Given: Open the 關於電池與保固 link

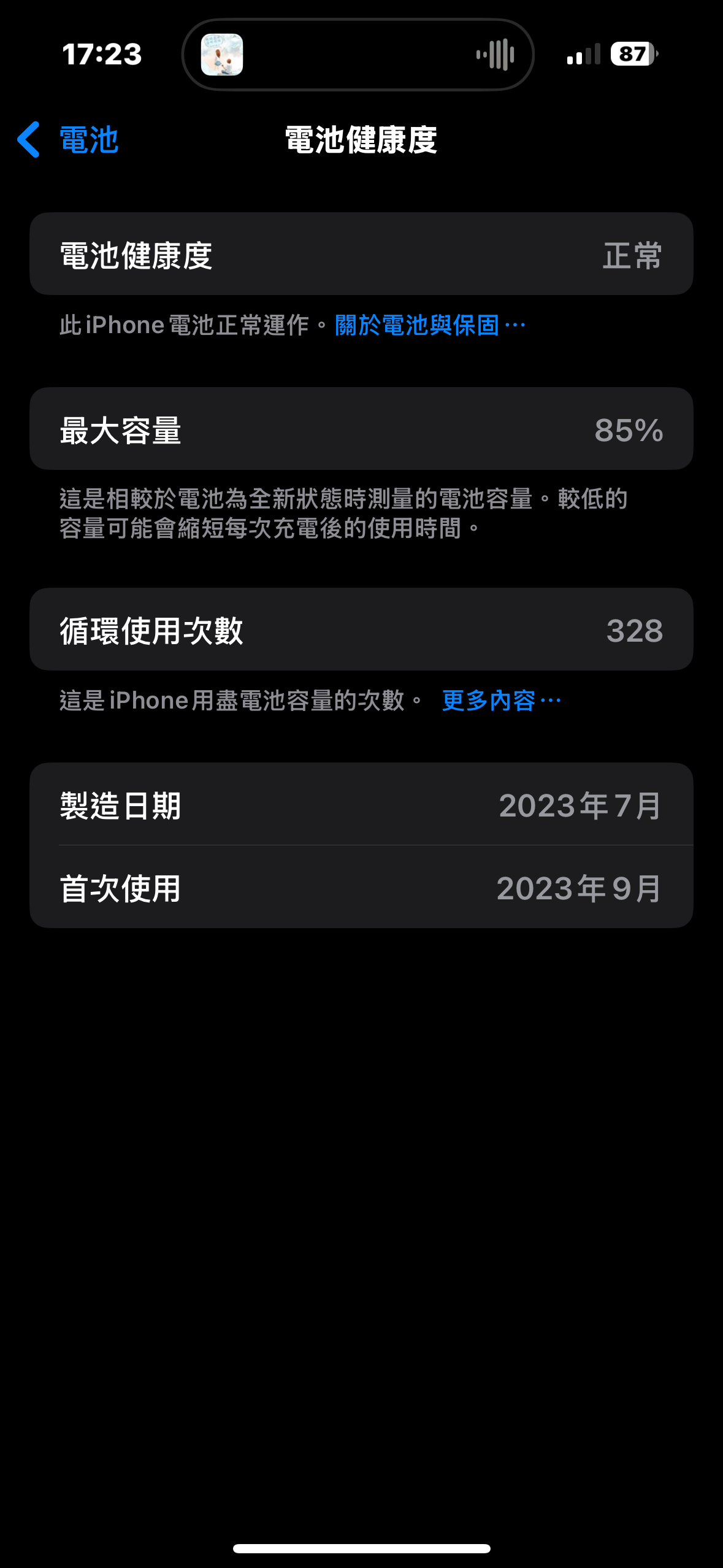Looking at the screenshot, I should pyautogui.click(x=430, y=325).
